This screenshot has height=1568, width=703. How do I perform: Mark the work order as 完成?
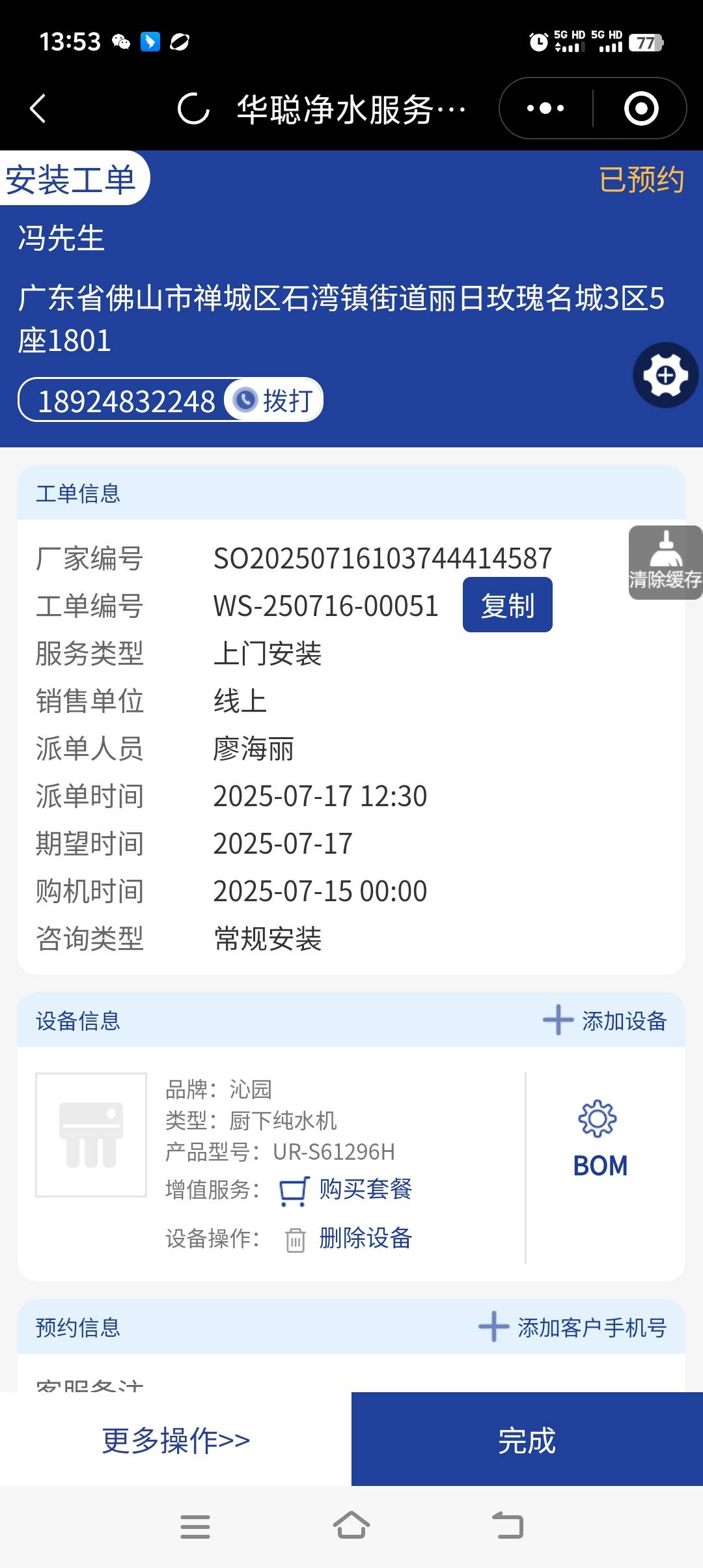coord(527,1440)
